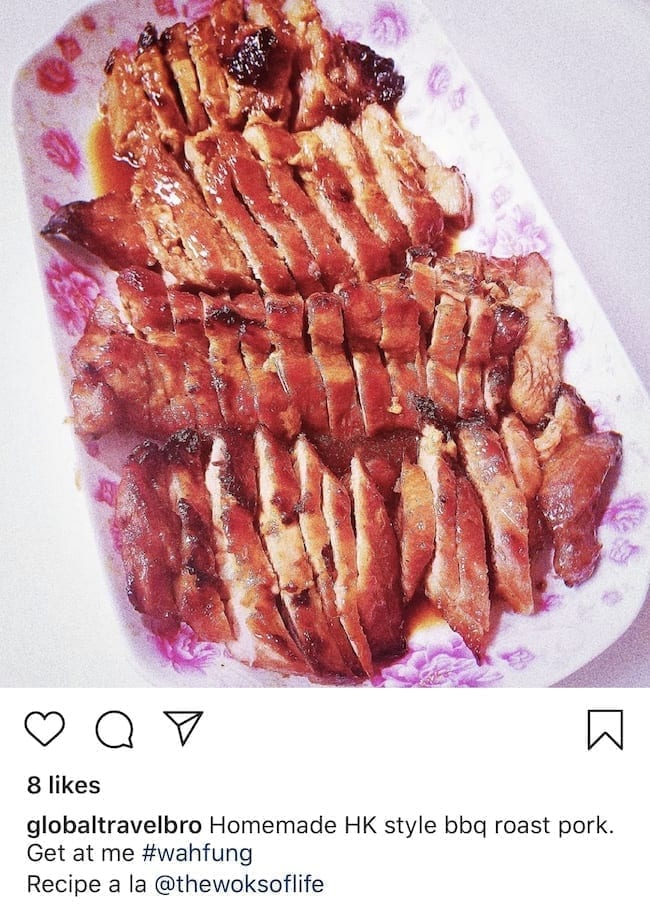Open globaltravelbro's profile

click(114, 826)
